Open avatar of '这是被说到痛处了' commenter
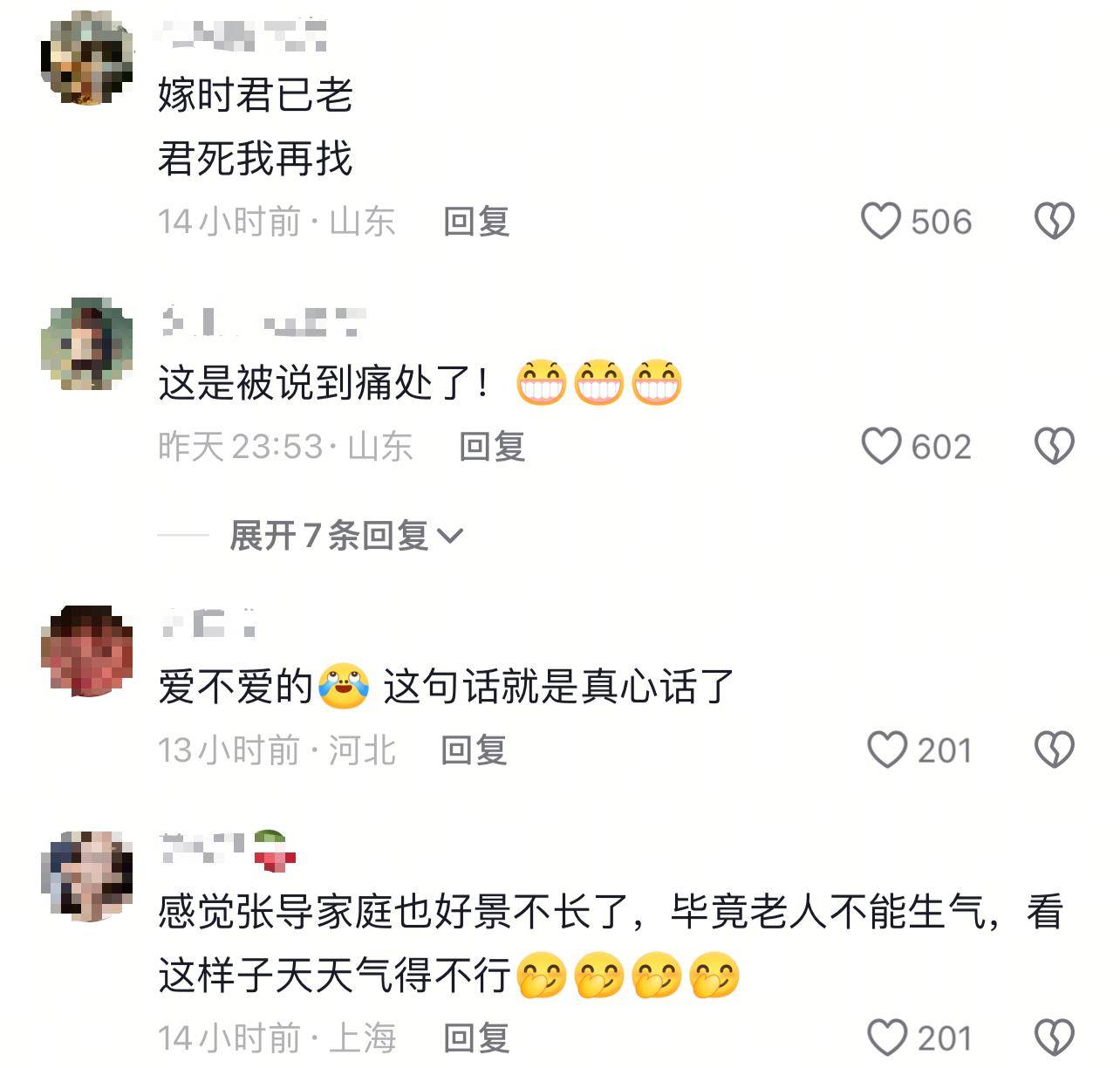Image resolution: width=1120 pixels, height=1068 pixels. pos(87,343)
